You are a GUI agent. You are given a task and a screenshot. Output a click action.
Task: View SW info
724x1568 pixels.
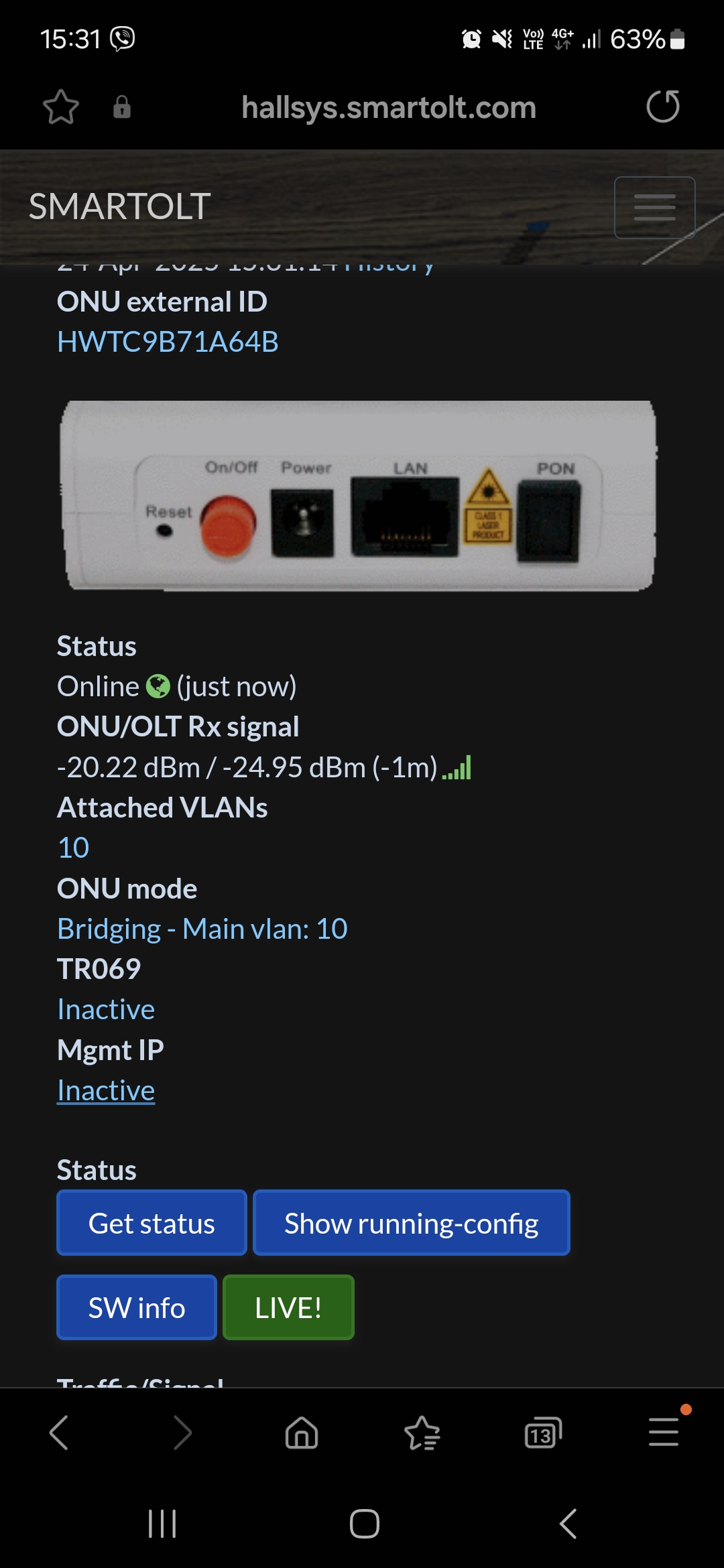click(137, 1307)
